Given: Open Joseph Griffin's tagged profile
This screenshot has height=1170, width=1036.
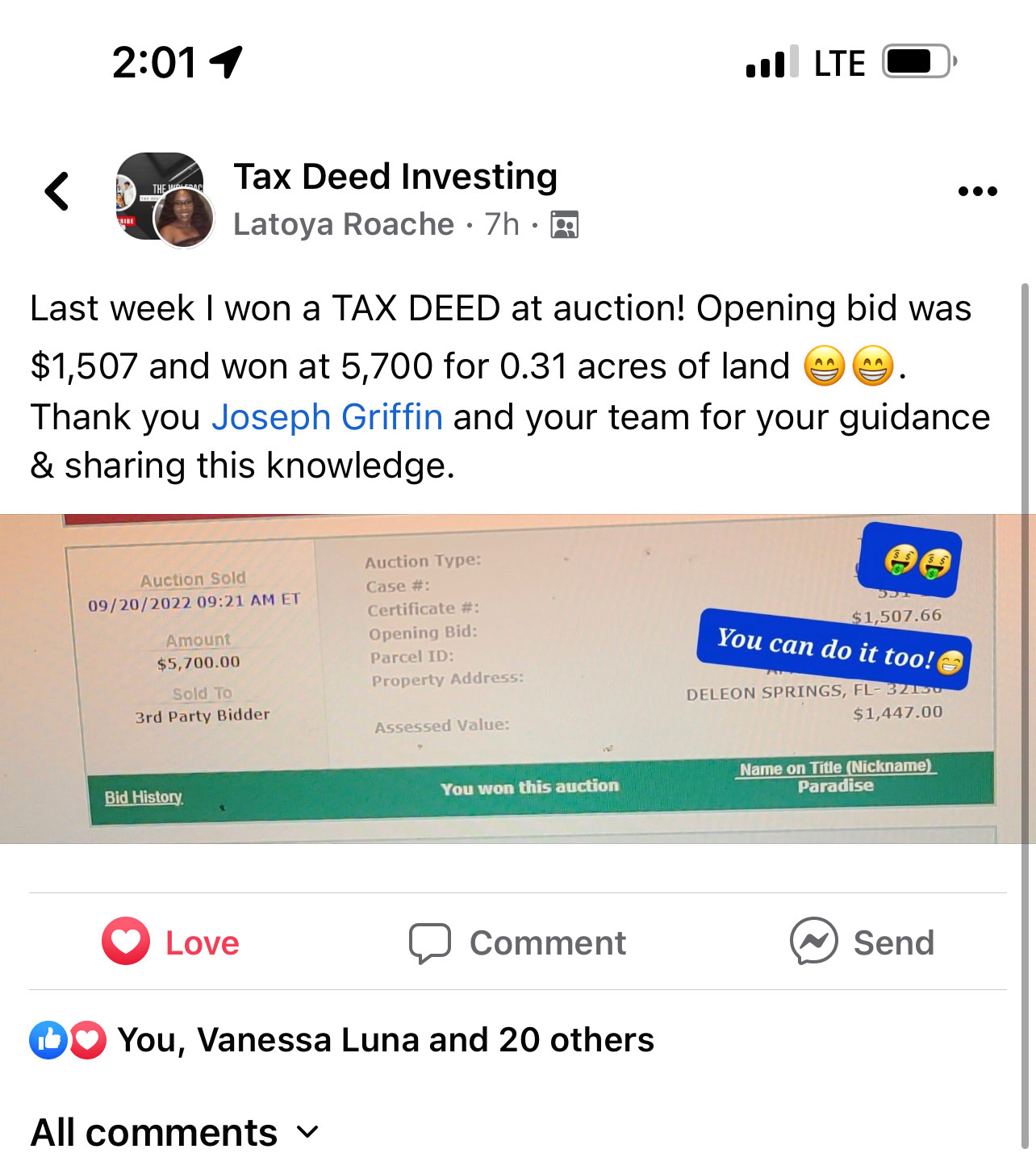Looking at the screenshot, I should point(327,417).
